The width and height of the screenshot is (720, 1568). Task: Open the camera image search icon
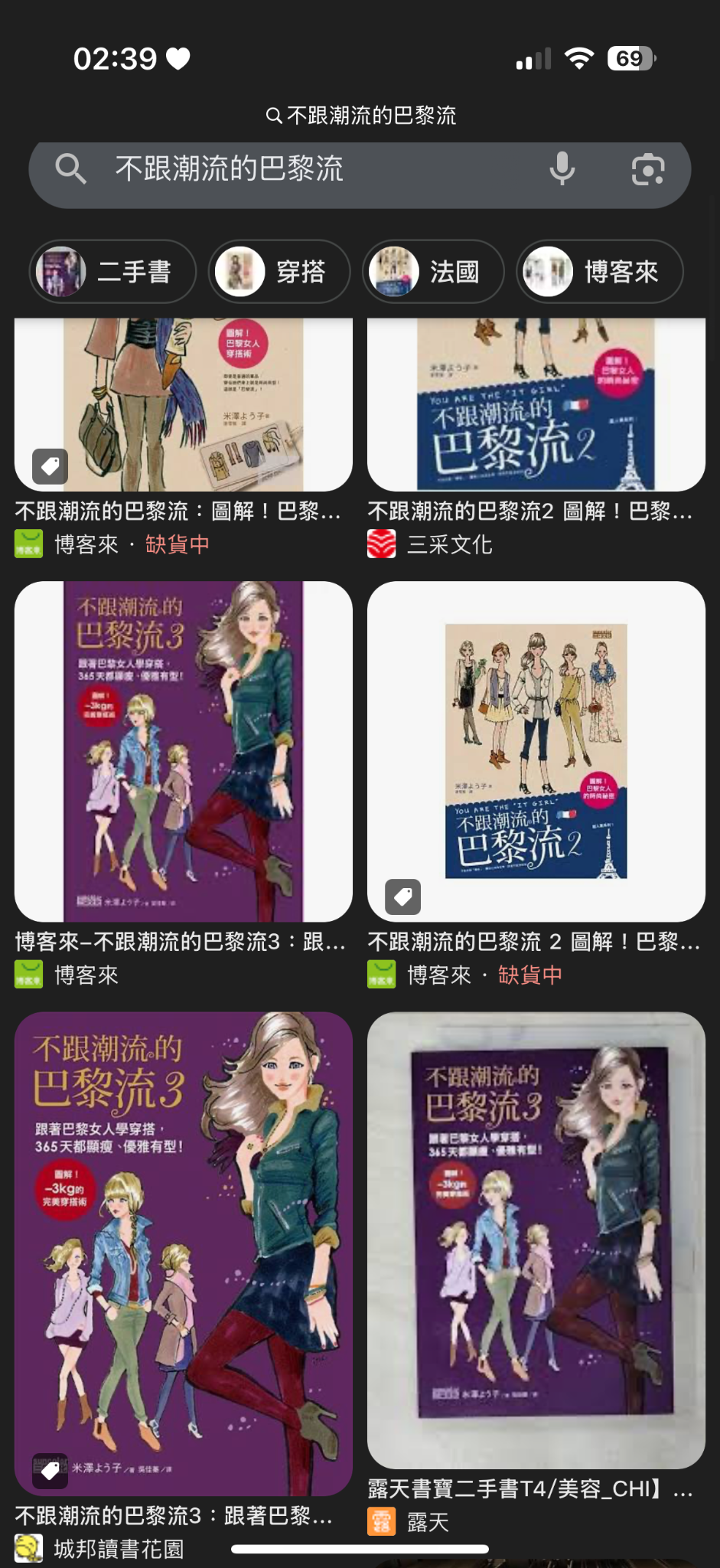[647, 169]
